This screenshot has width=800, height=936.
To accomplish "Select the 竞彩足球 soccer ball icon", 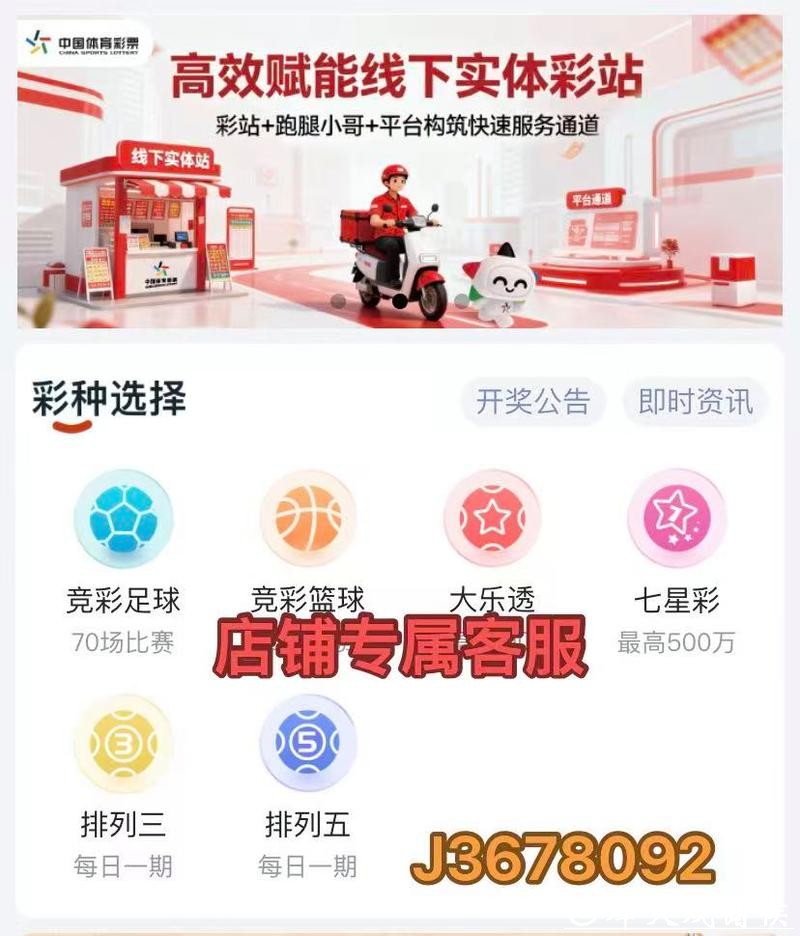I will [122, 520].
